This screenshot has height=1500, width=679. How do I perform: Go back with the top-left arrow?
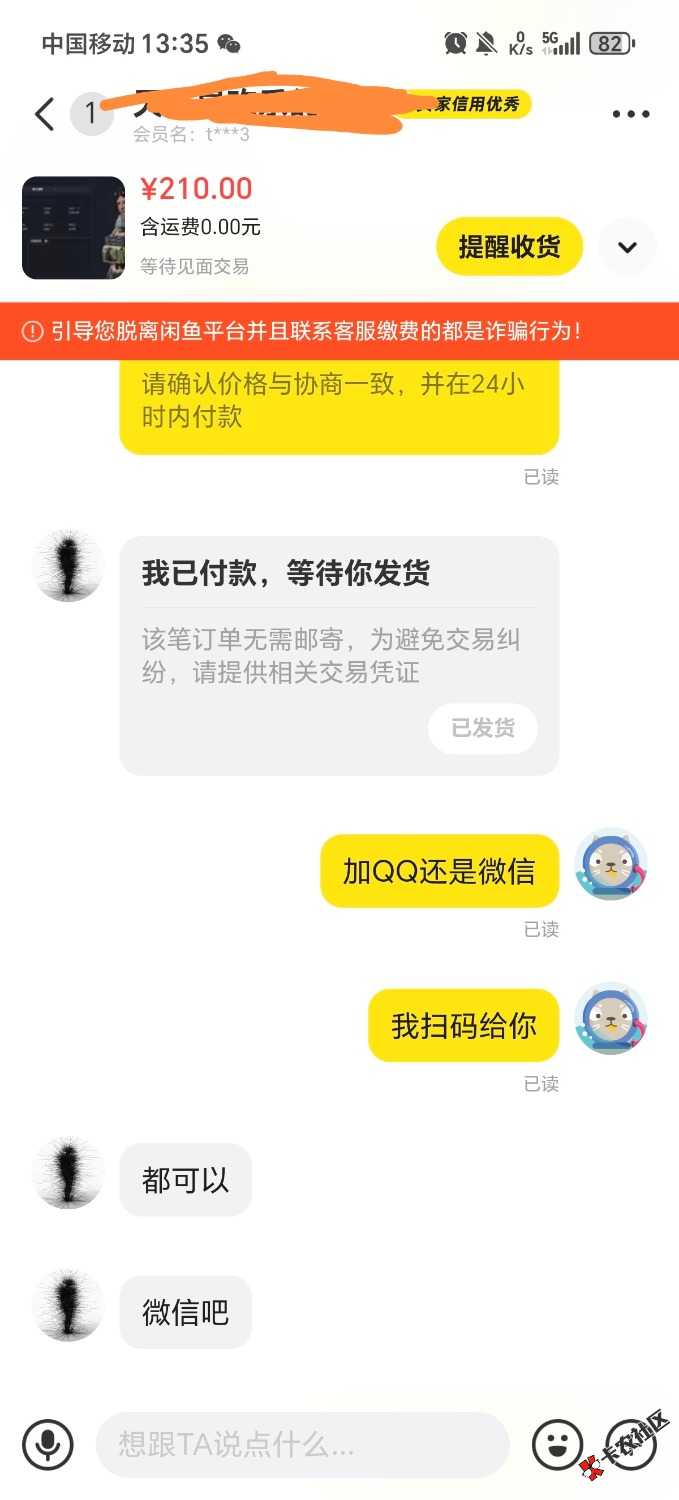point(44,114)
